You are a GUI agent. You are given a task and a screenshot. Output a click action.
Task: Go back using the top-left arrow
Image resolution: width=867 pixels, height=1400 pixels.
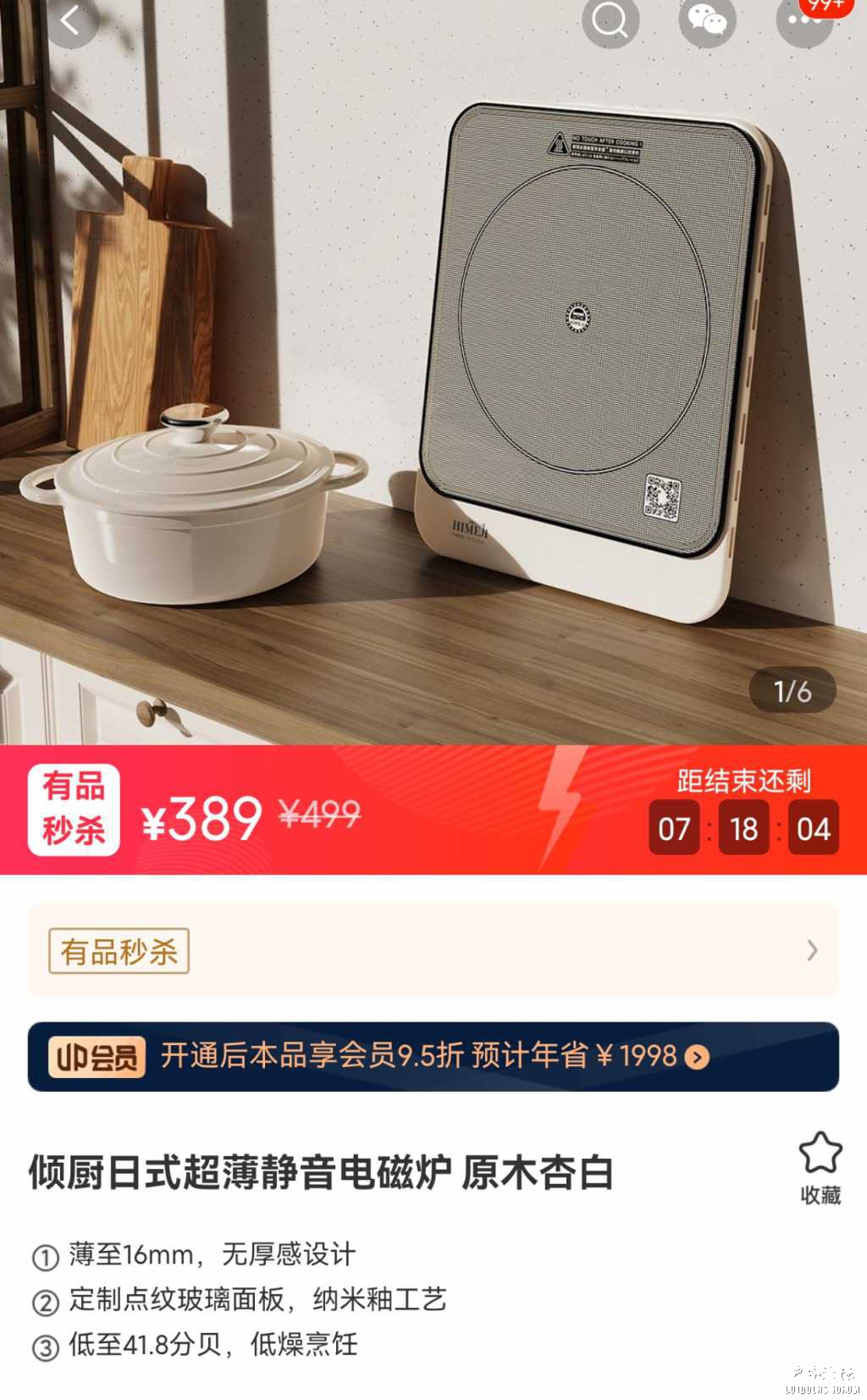(70, 20)
